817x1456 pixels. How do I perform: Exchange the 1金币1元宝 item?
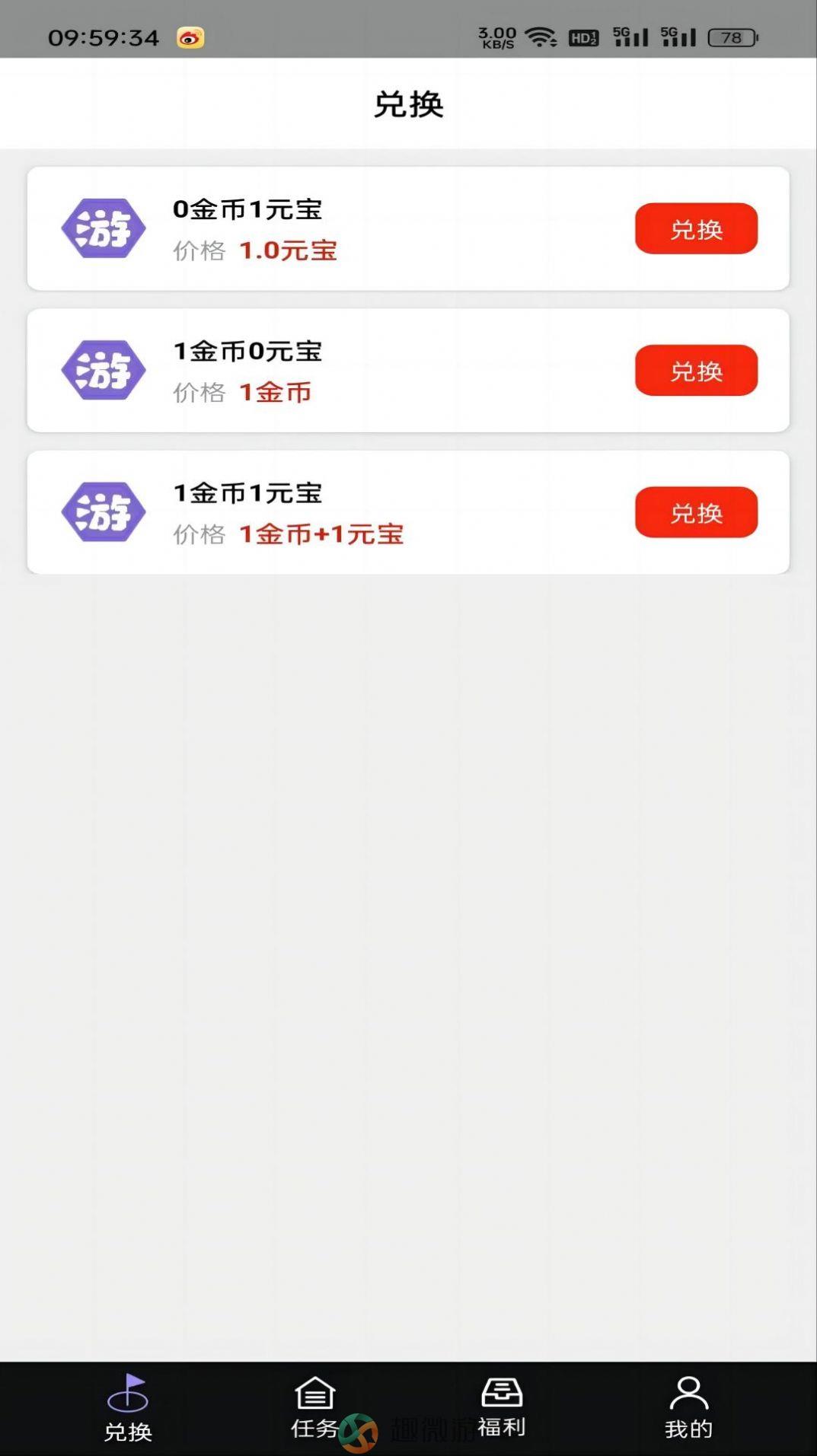coord(696,512)
